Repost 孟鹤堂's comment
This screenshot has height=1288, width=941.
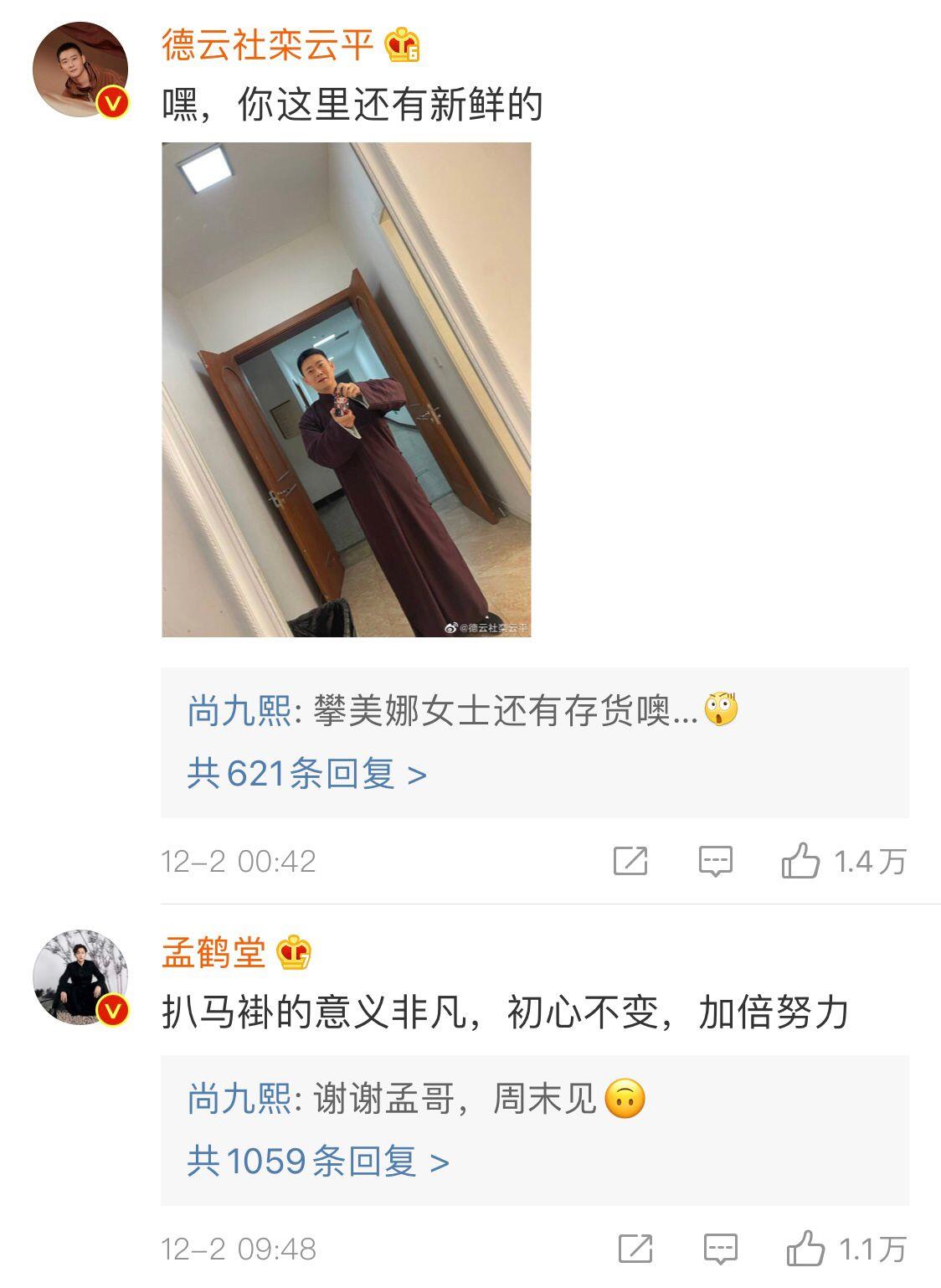(x=635, y=1249)
